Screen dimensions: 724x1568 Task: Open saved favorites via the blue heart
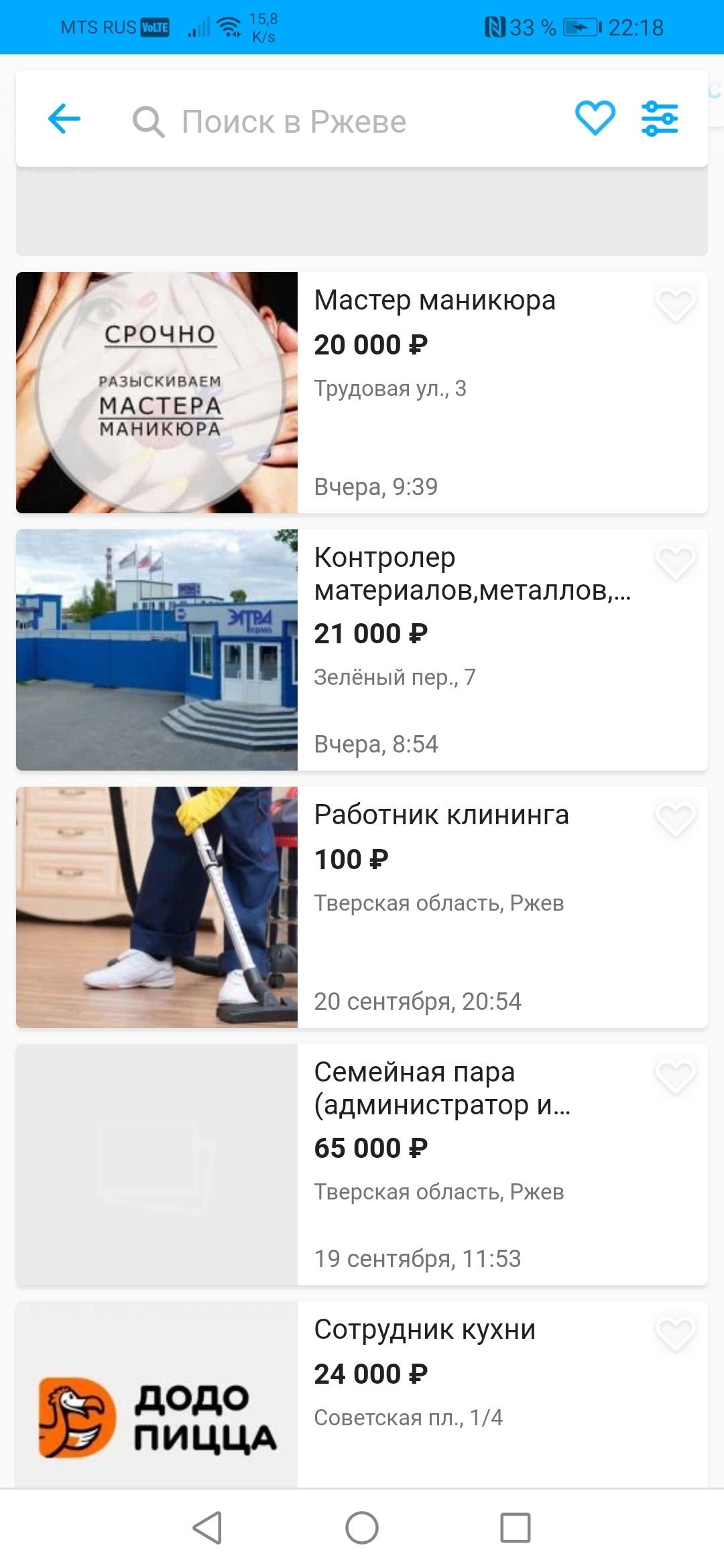pos(595,118)
